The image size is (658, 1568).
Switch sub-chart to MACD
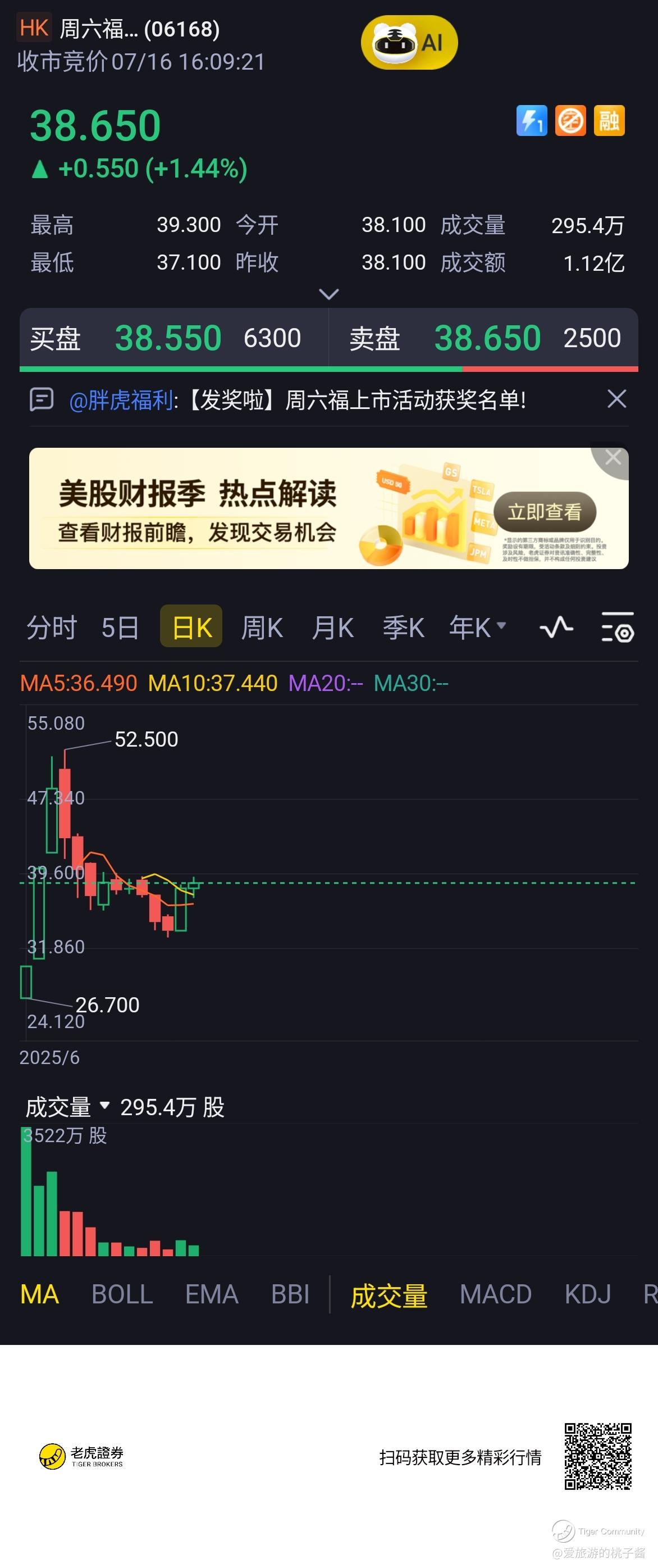(x=496, y=1294)
